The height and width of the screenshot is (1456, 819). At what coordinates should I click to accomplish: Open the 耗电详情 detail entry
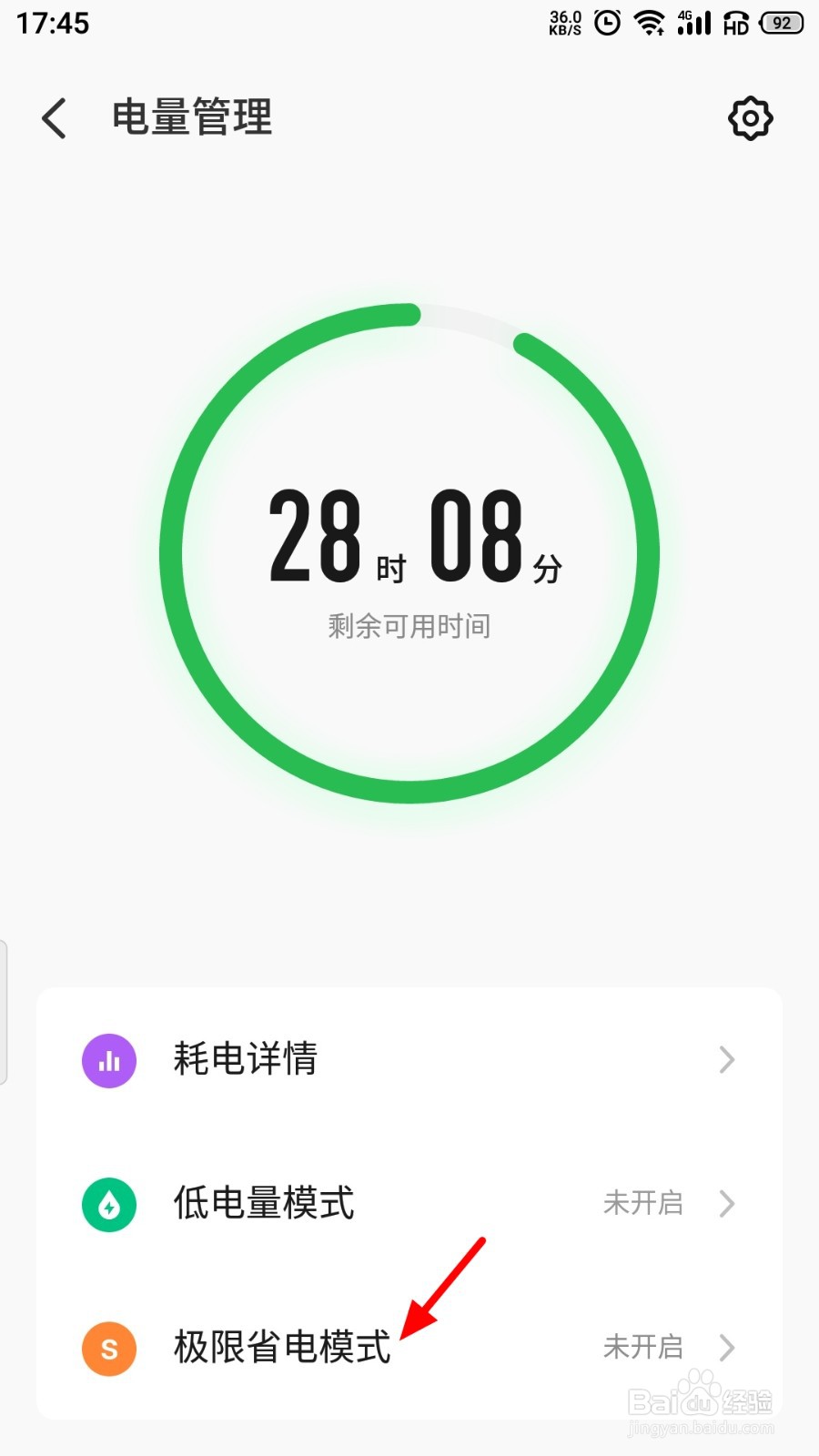point(246,1059)
